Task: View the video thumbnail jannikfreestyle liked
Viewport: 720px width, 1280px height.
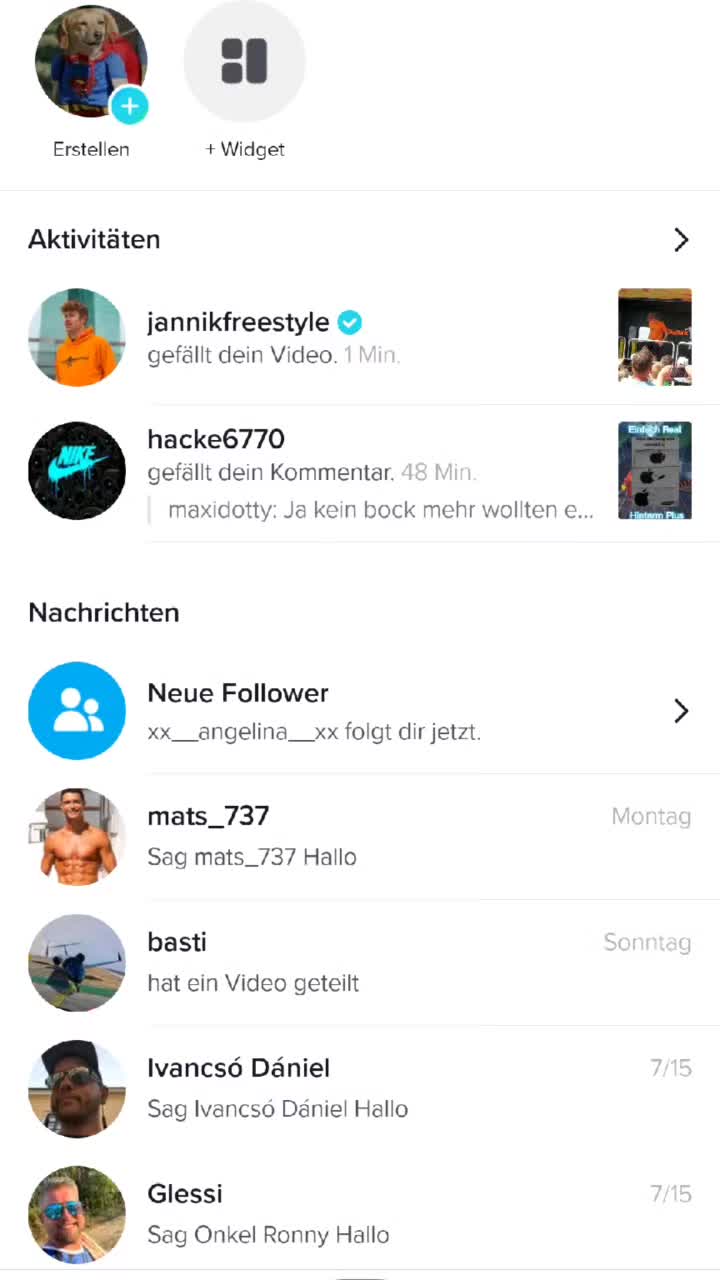Action: click(x=654, y=337)
